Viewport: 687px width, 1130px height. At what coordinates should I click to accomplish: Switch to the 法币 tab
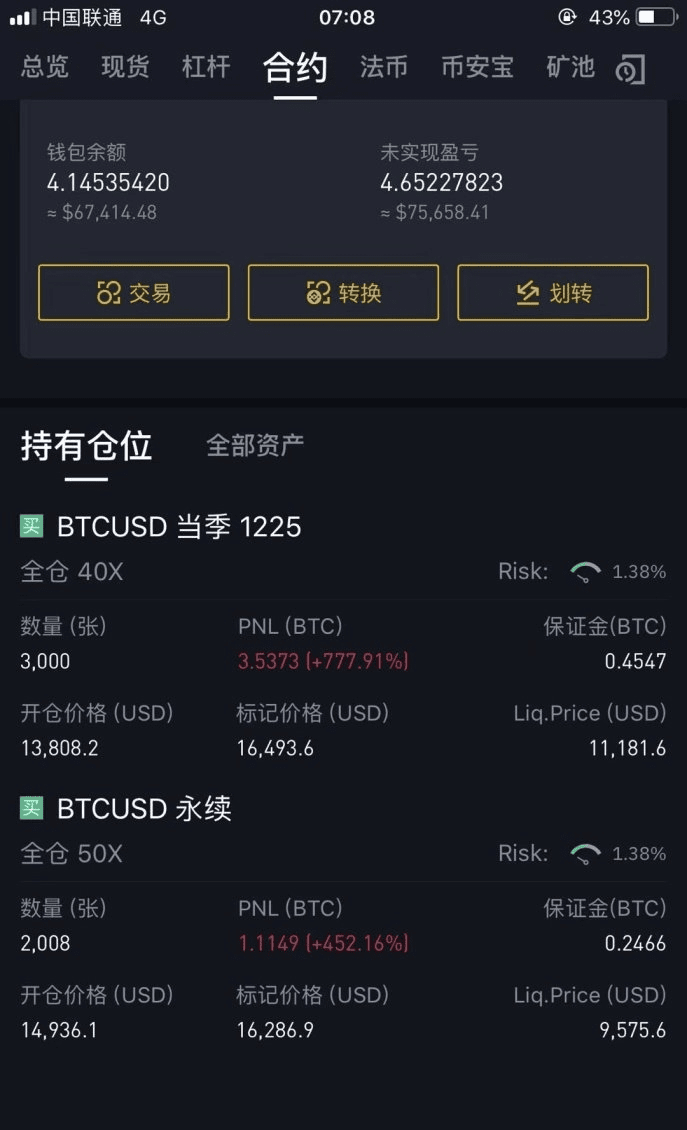384,67
